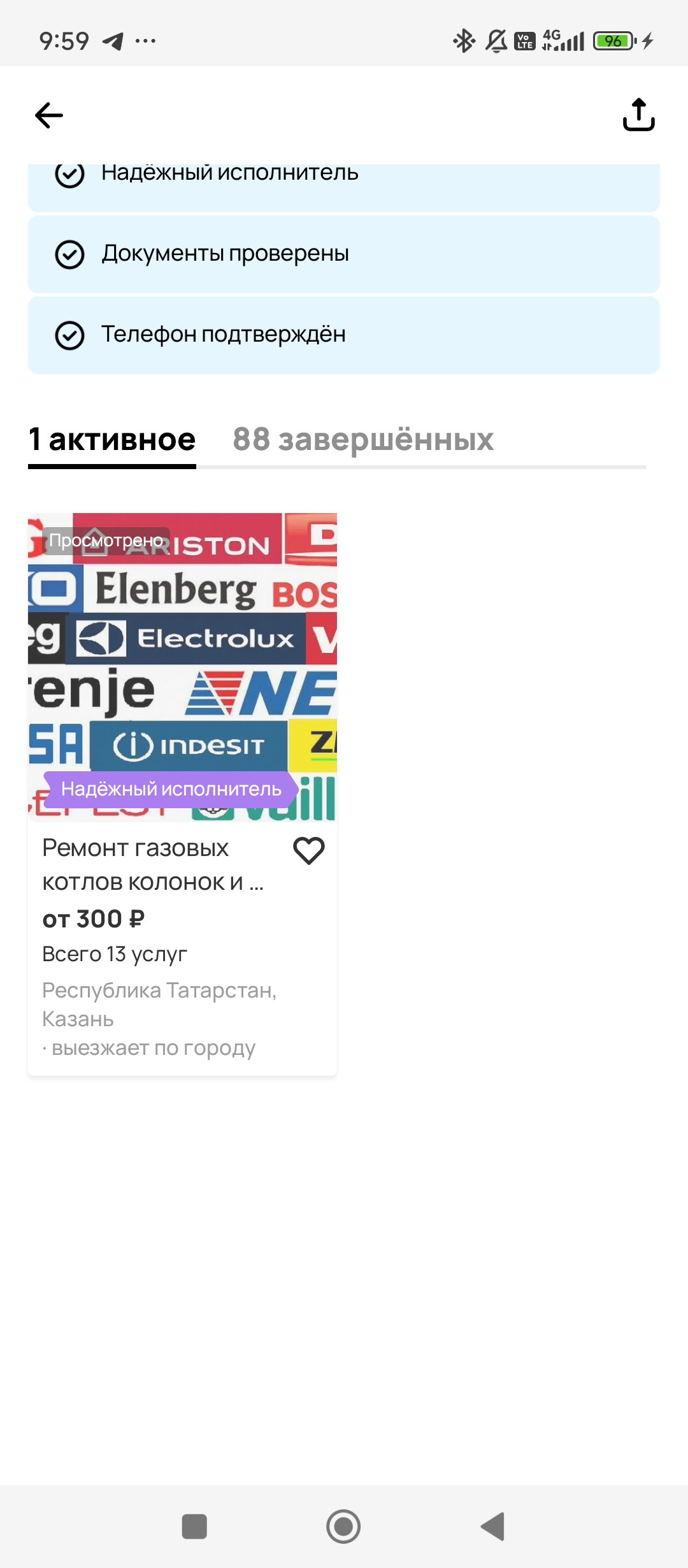688x1568 pixels.
Task: Open the "Телефон подтверждён" badge info
Action: click(343, 335)
